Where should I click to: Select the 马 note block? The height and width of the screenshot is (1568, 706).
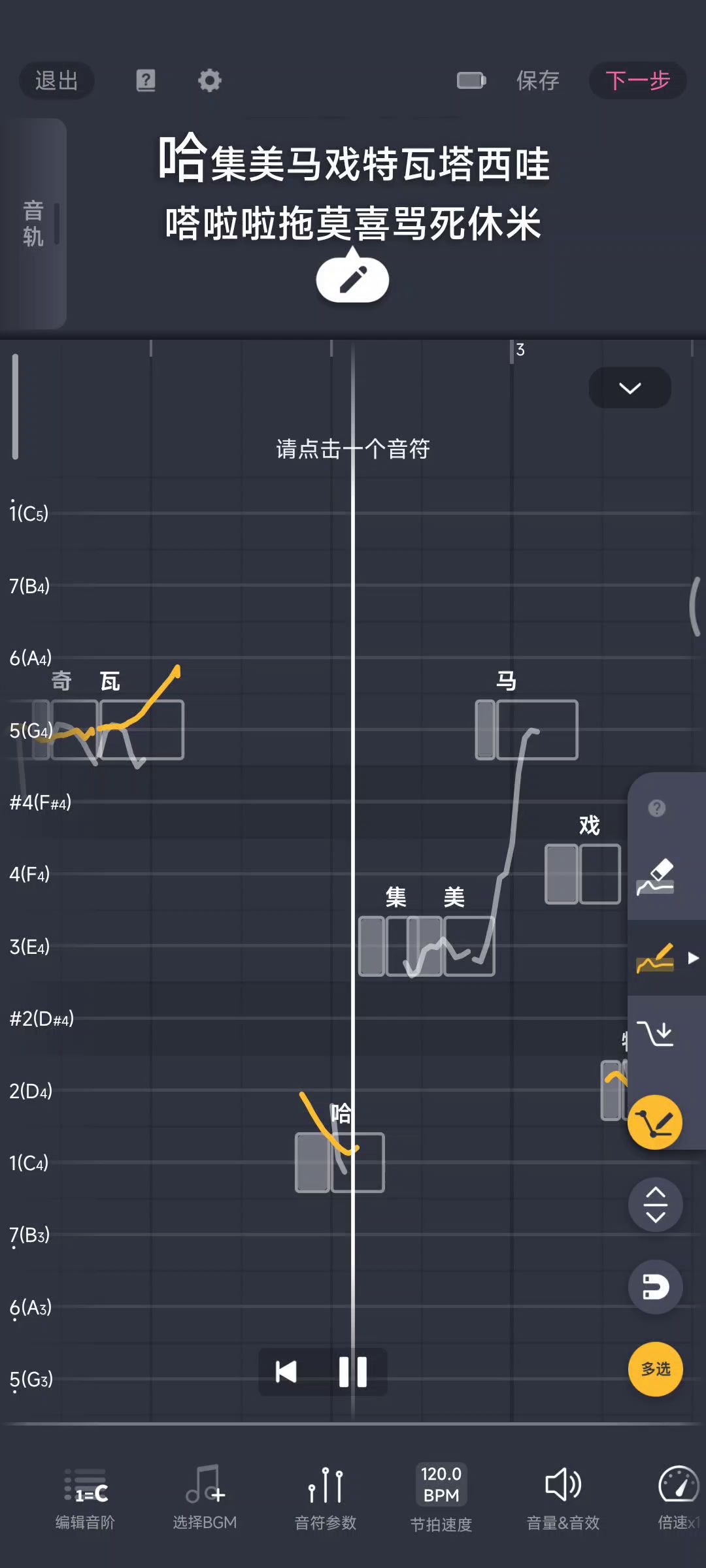(x=536, y=730)
